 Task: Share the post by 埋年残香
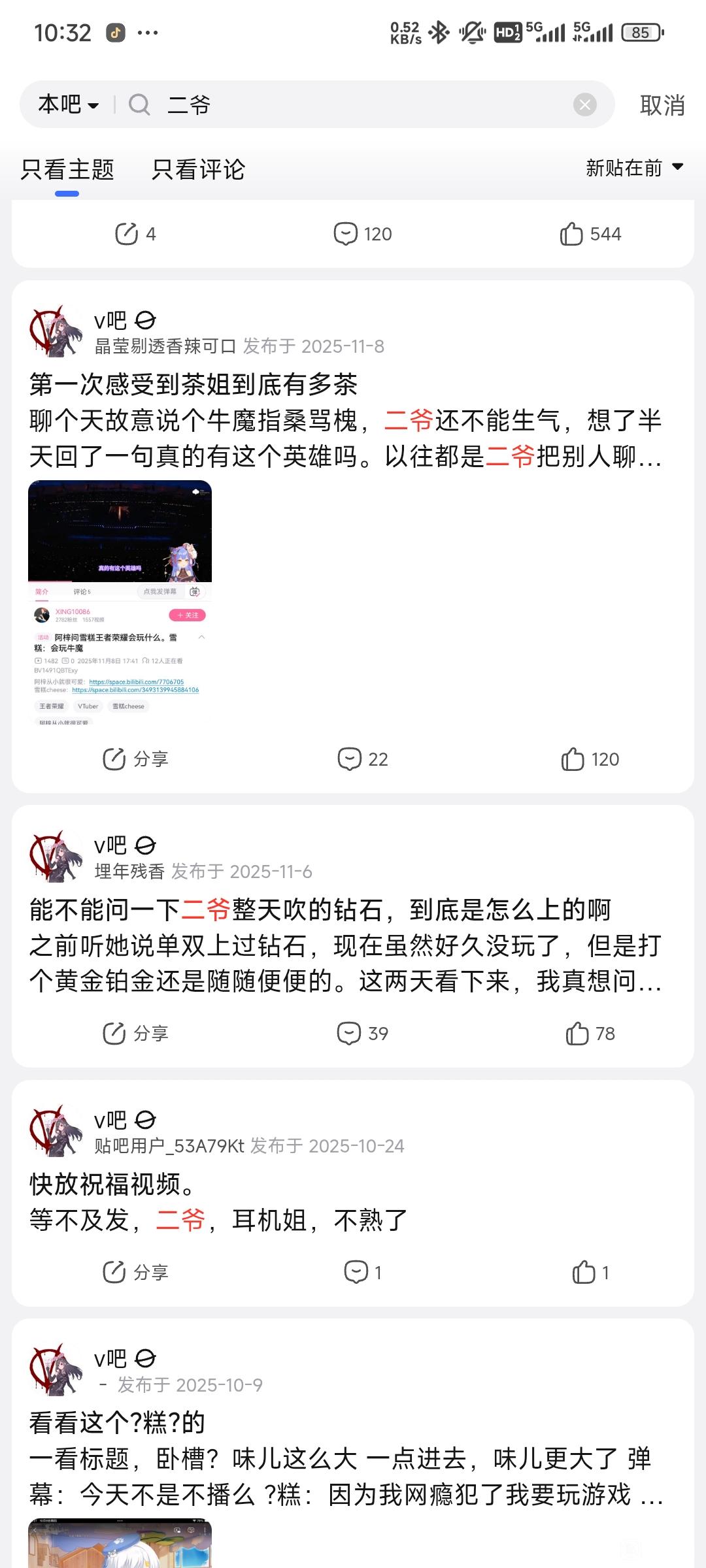(x=136, y=1034)
